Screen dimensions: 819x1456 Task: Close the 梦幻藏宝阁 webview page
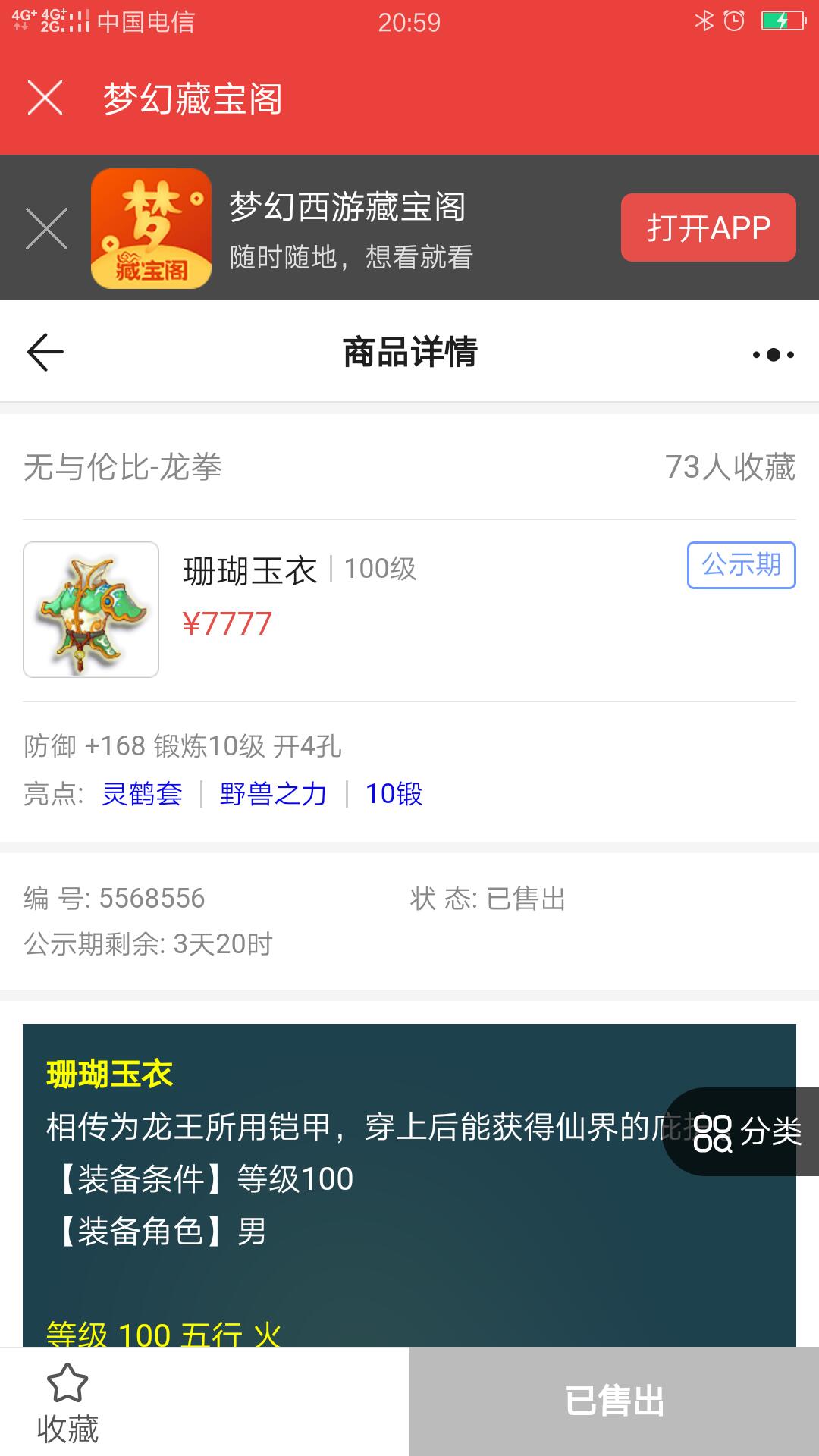[x=45, y=98]
